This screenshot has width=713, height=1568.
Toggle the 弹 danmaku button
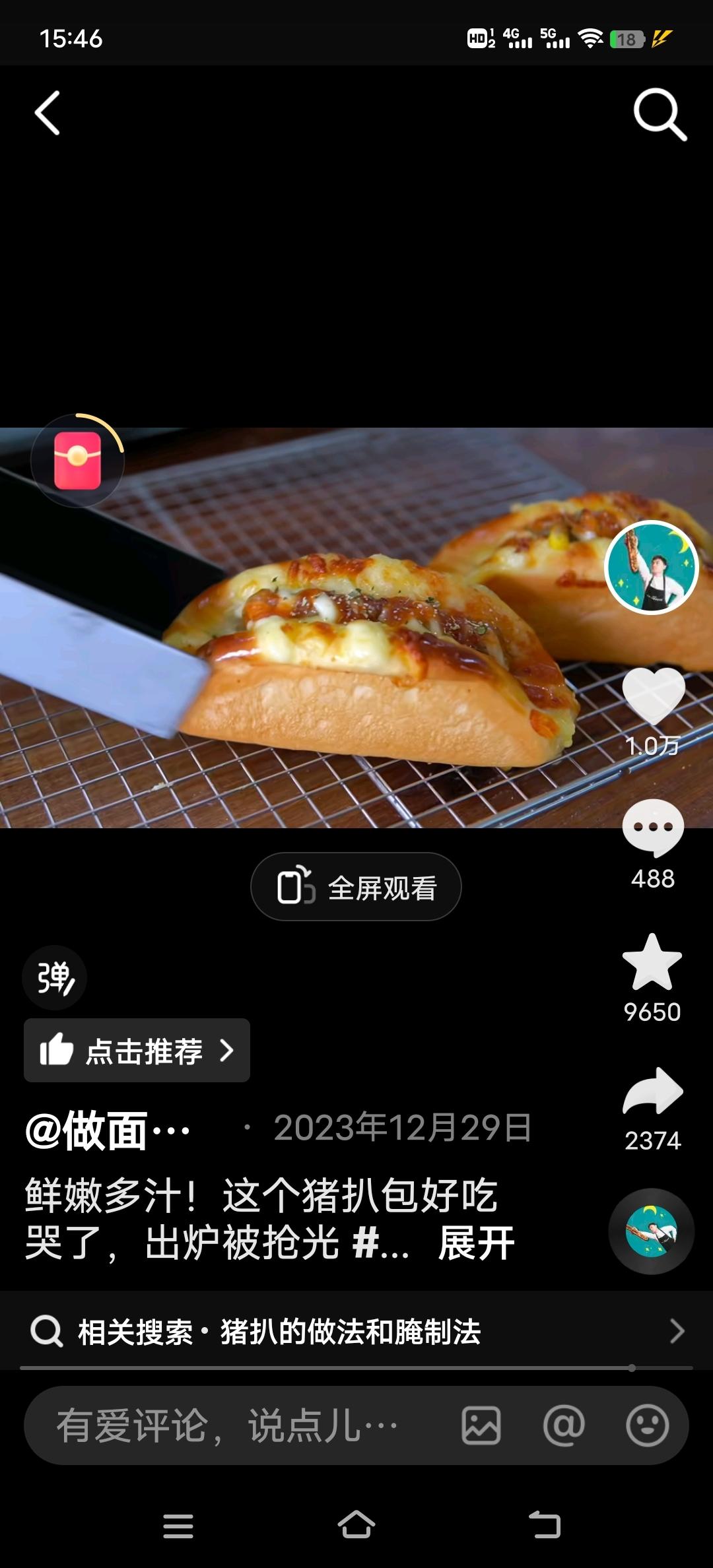pos(55,978)
